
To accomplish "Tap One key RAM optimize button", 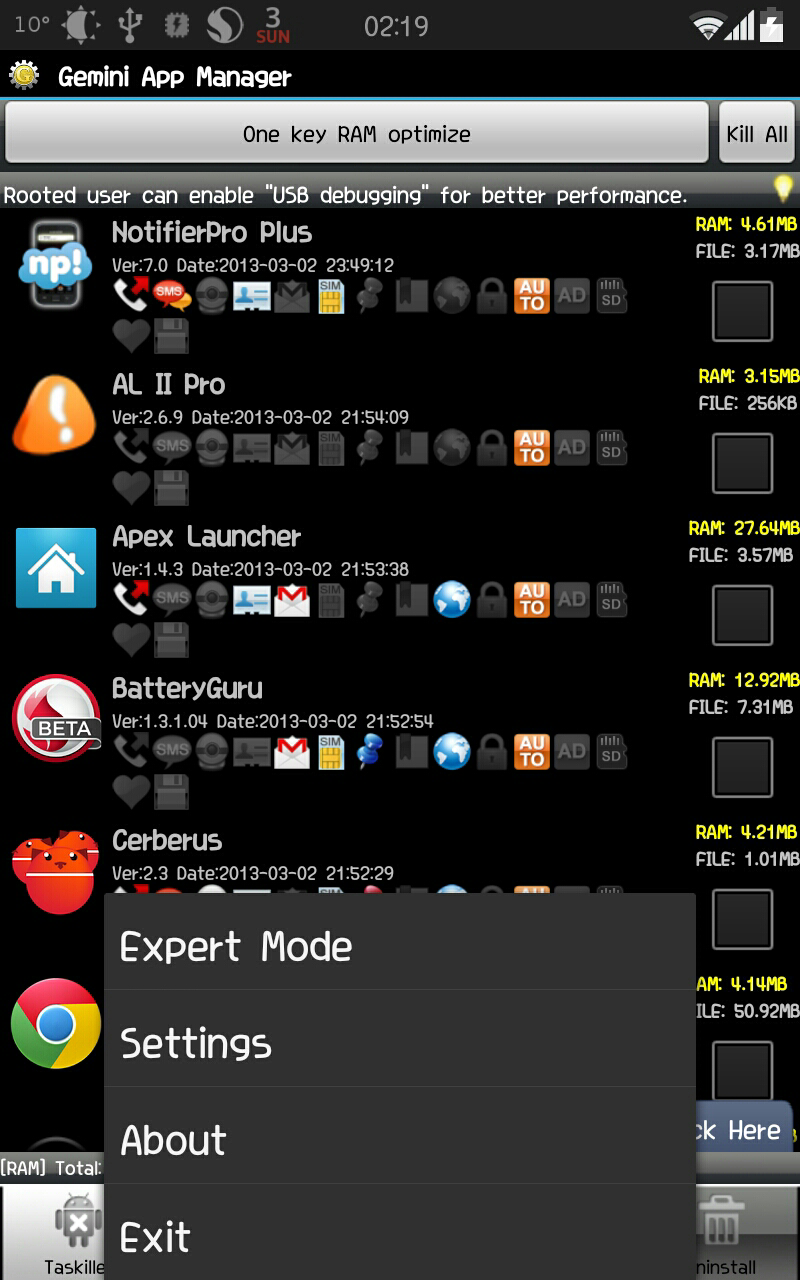I will pyautogui.click(x=356, y=133).
